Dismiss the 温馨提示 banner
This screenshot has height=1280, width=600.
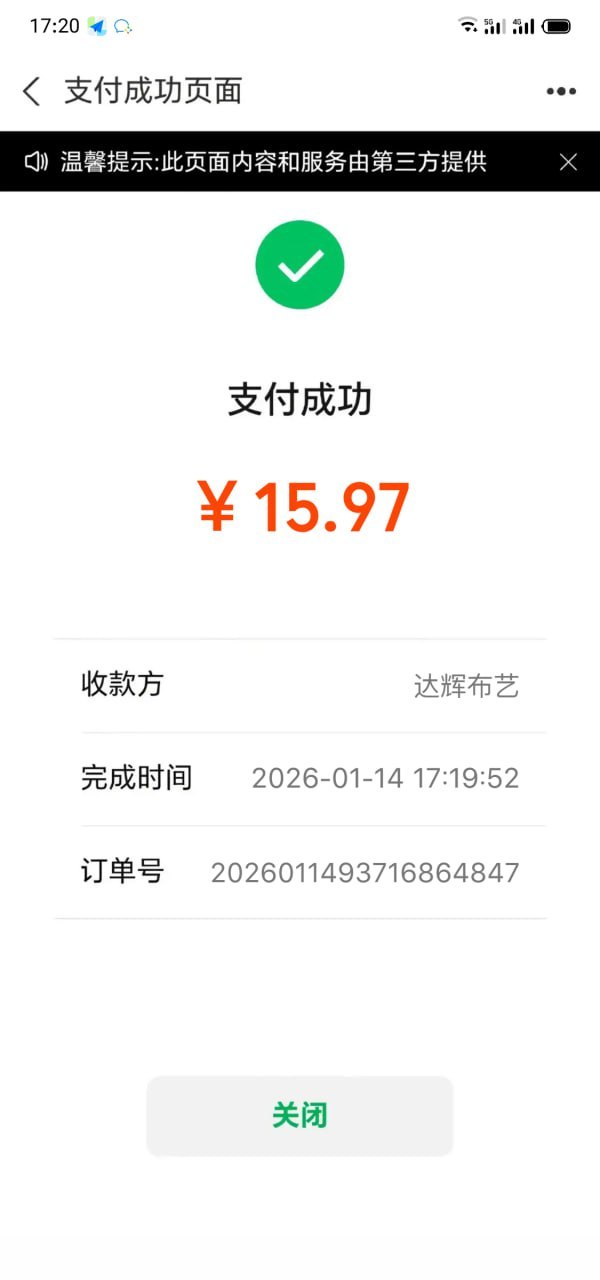click(x=568, y=162)
